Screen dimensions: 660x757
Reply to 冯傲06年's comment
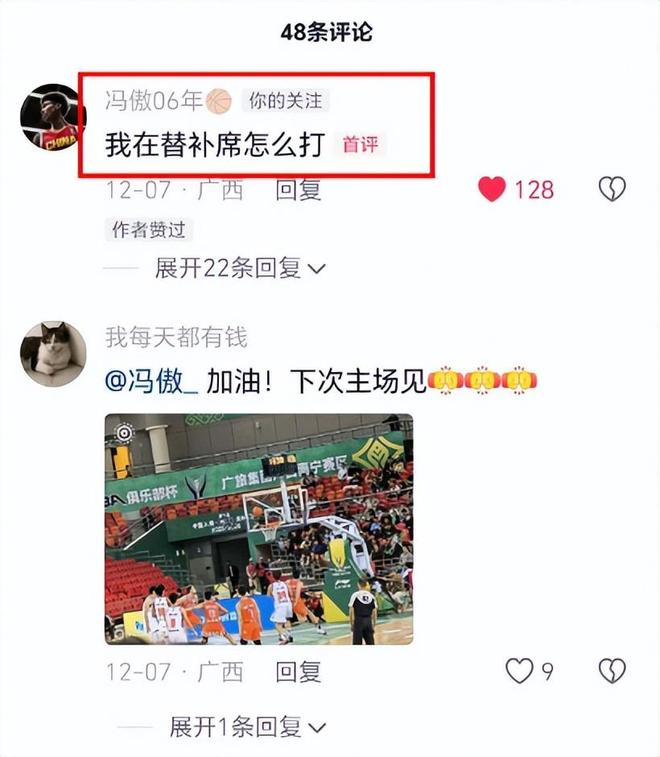298,189
